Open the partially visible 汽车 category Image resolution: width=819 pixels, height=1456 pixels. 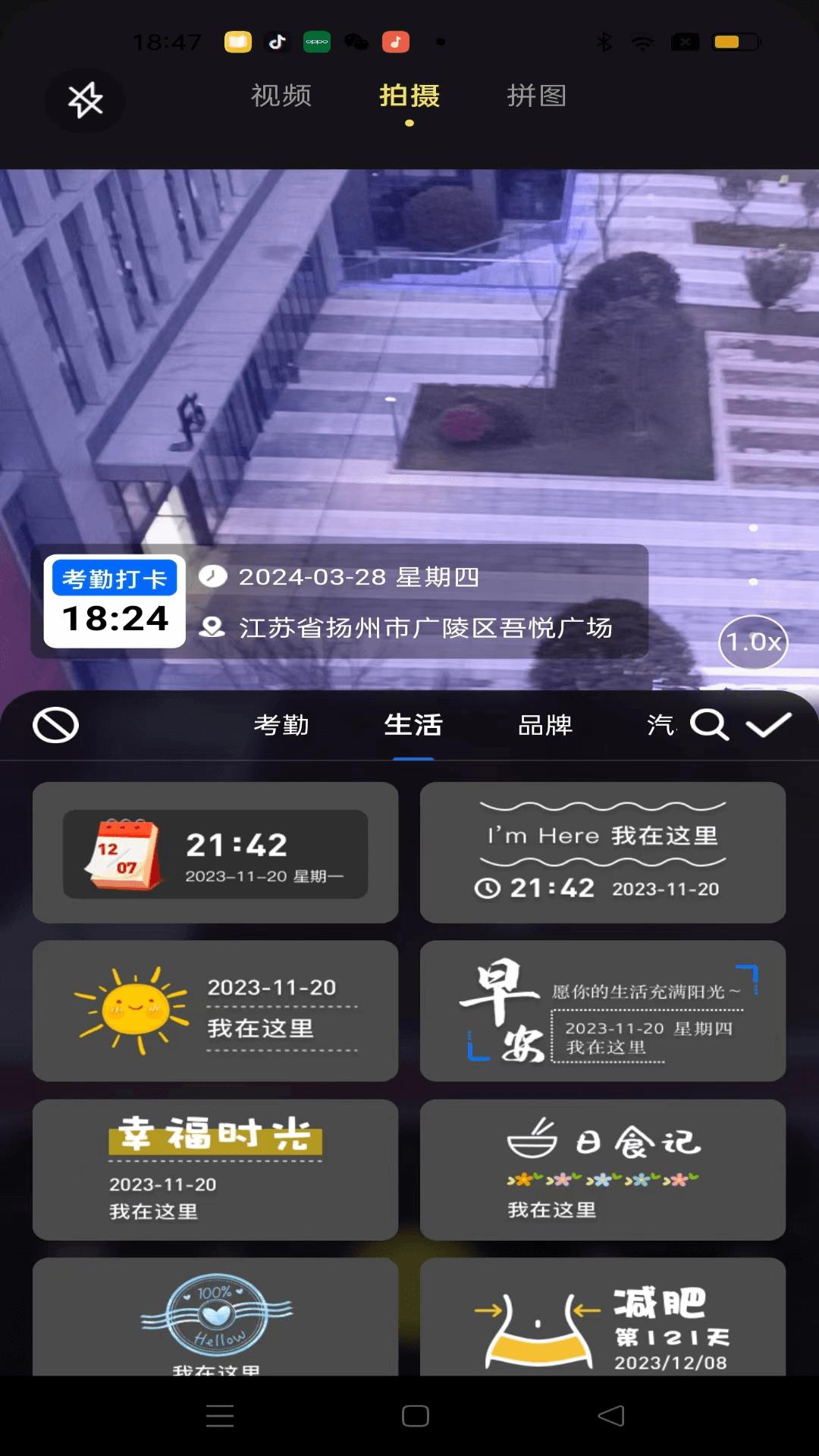[663, 726]
